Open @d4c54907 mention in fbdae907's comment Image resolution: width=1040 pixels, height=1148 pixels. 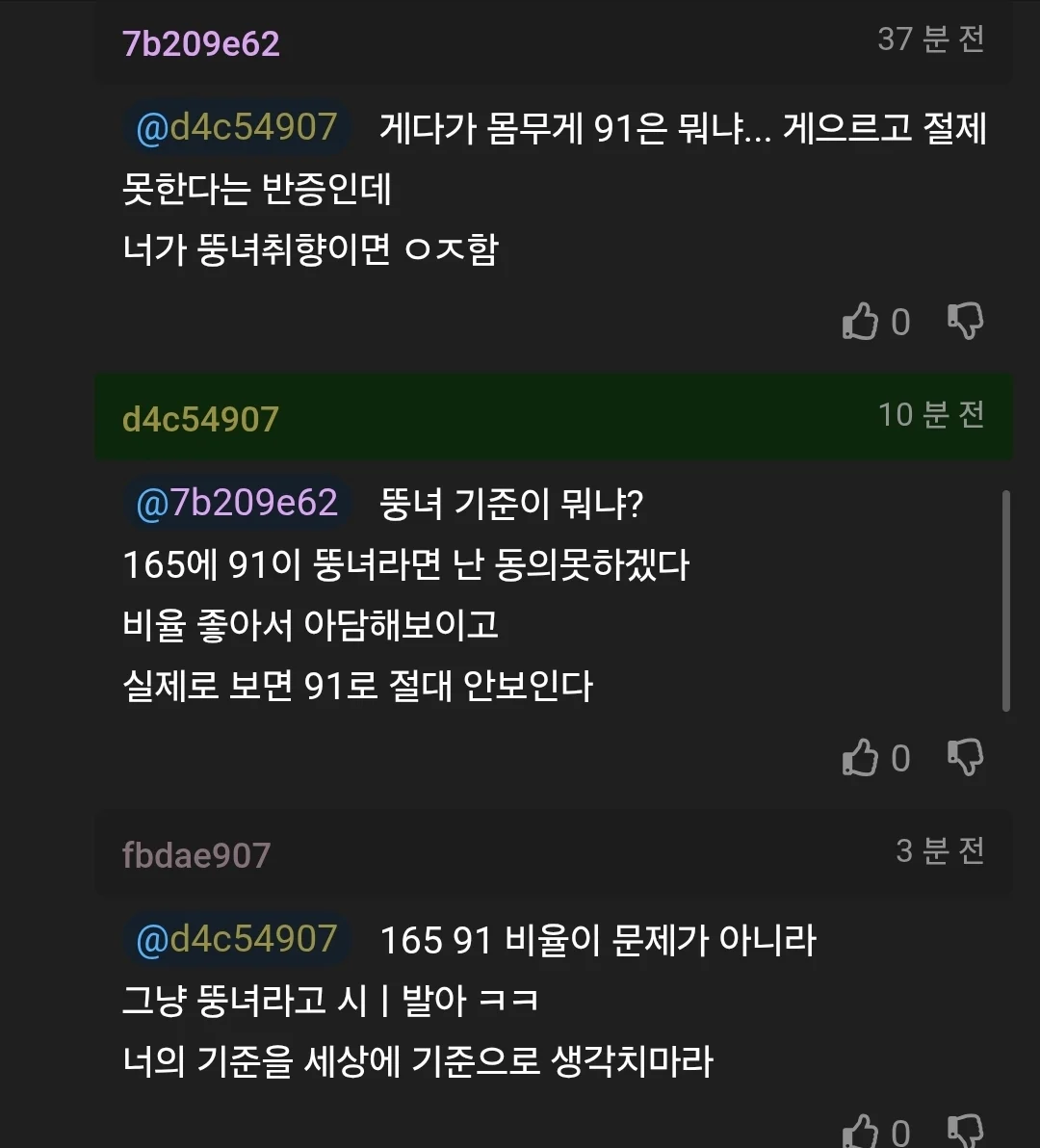237,940
